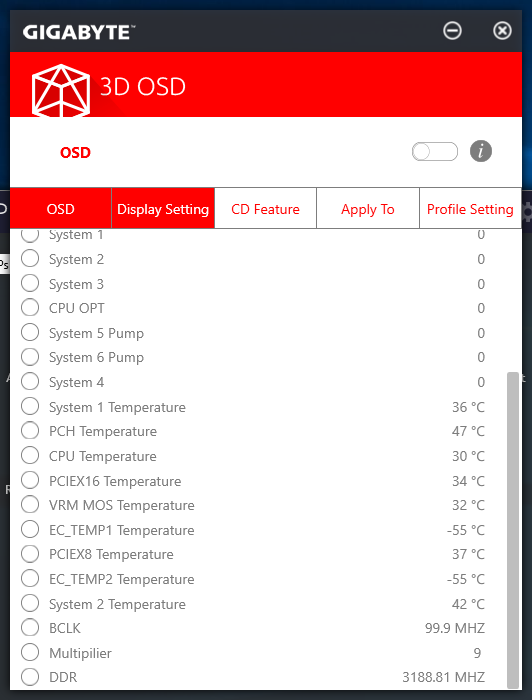The image size is (532, 700).
Task: Select the System 5 Pump option
Action: [30, 333]
